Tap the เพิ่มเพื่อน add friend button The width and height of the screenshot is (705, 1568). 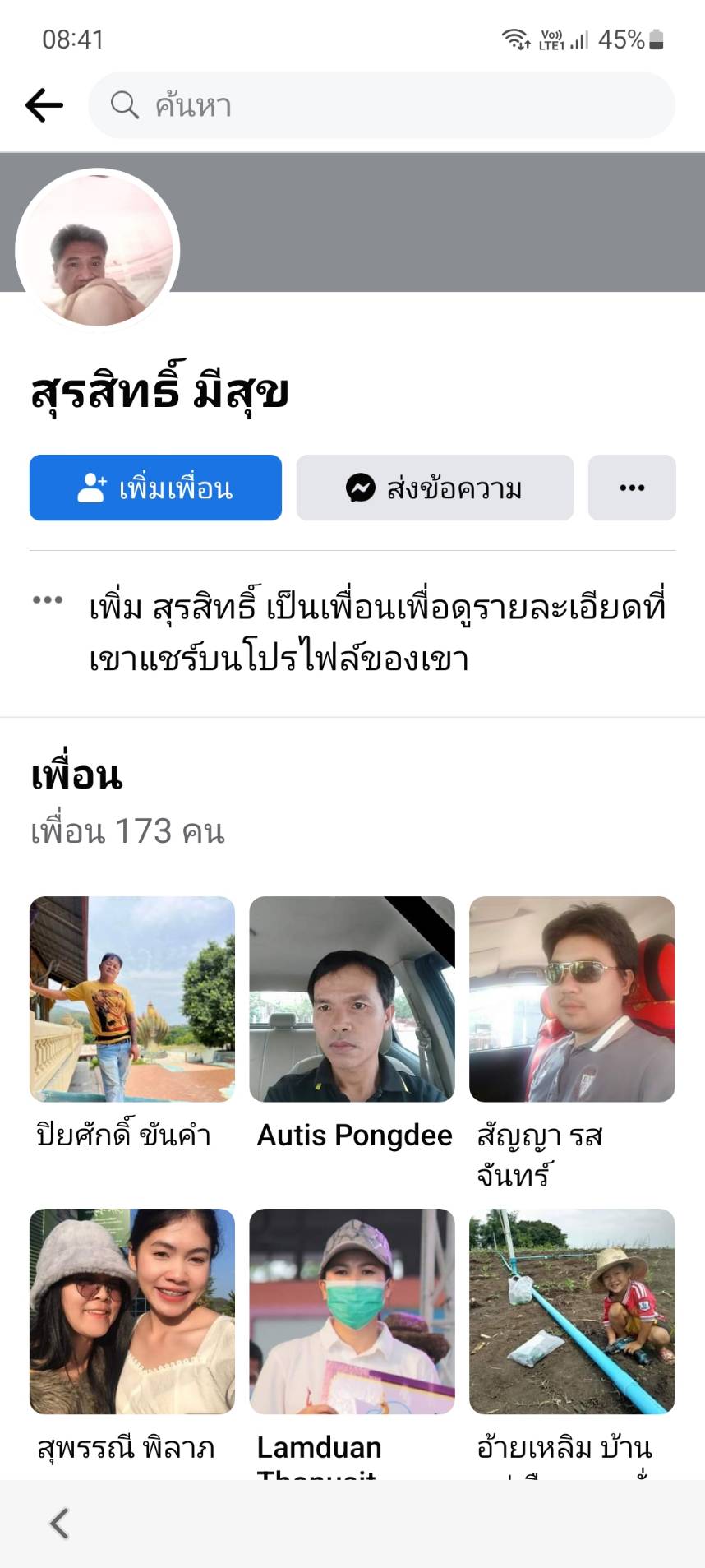click(155, 488)
